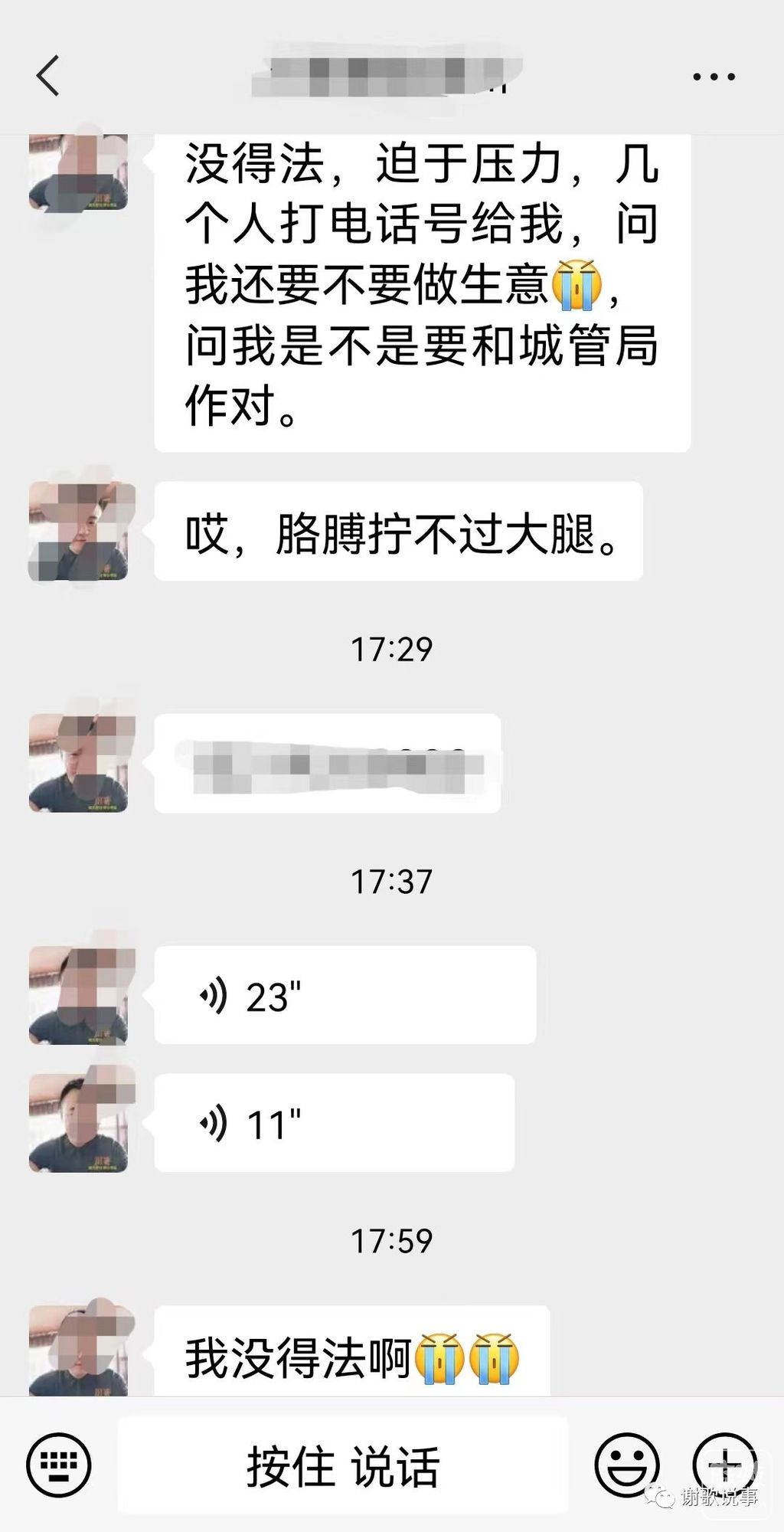The width and height of the screenshot is (784, 1532).
Task: Play the 23-second voice message
Action: [x=345, y=995]
